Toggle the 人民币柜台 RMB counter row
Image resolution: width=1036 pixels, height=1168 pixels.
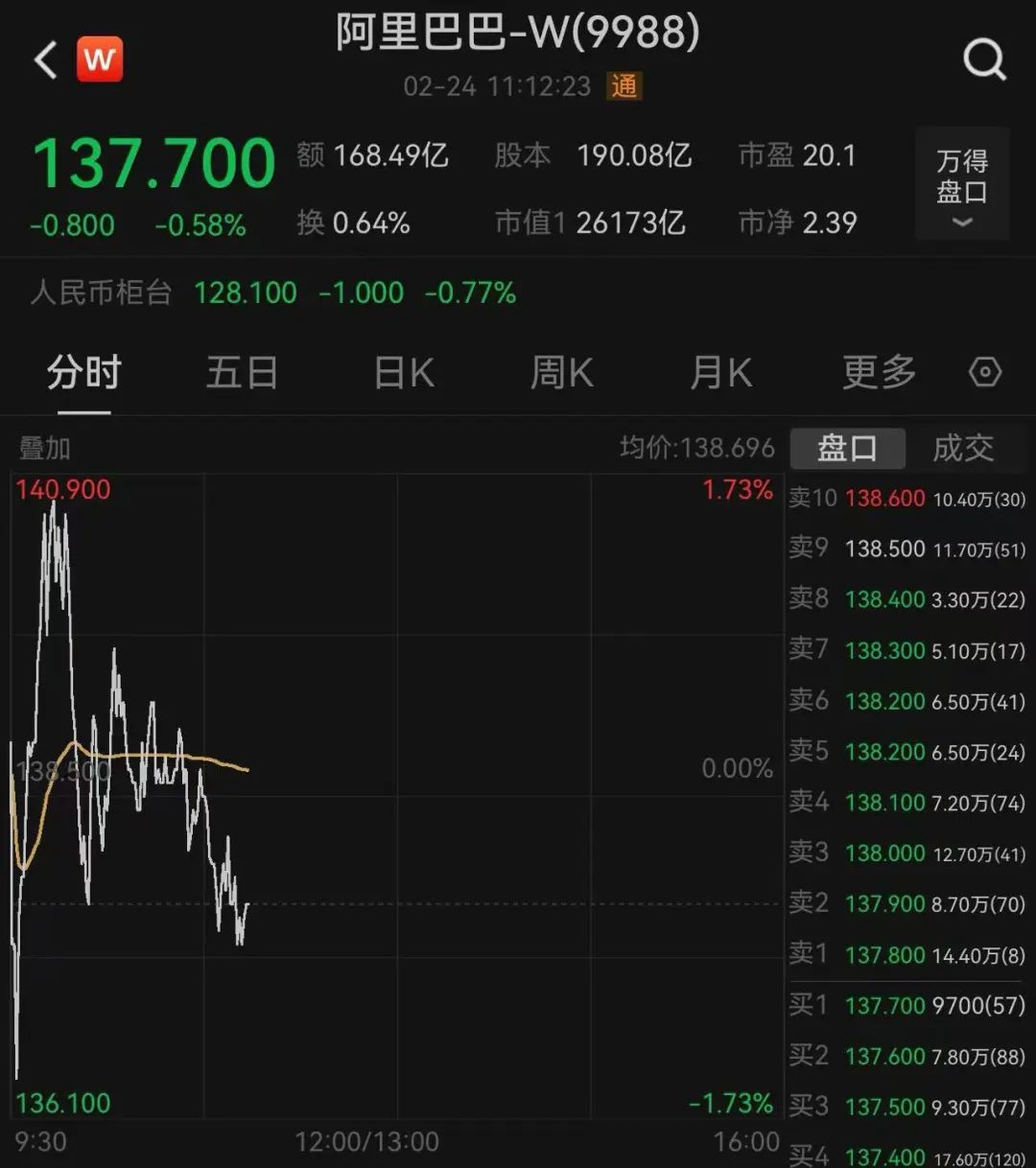coord(101,293)
